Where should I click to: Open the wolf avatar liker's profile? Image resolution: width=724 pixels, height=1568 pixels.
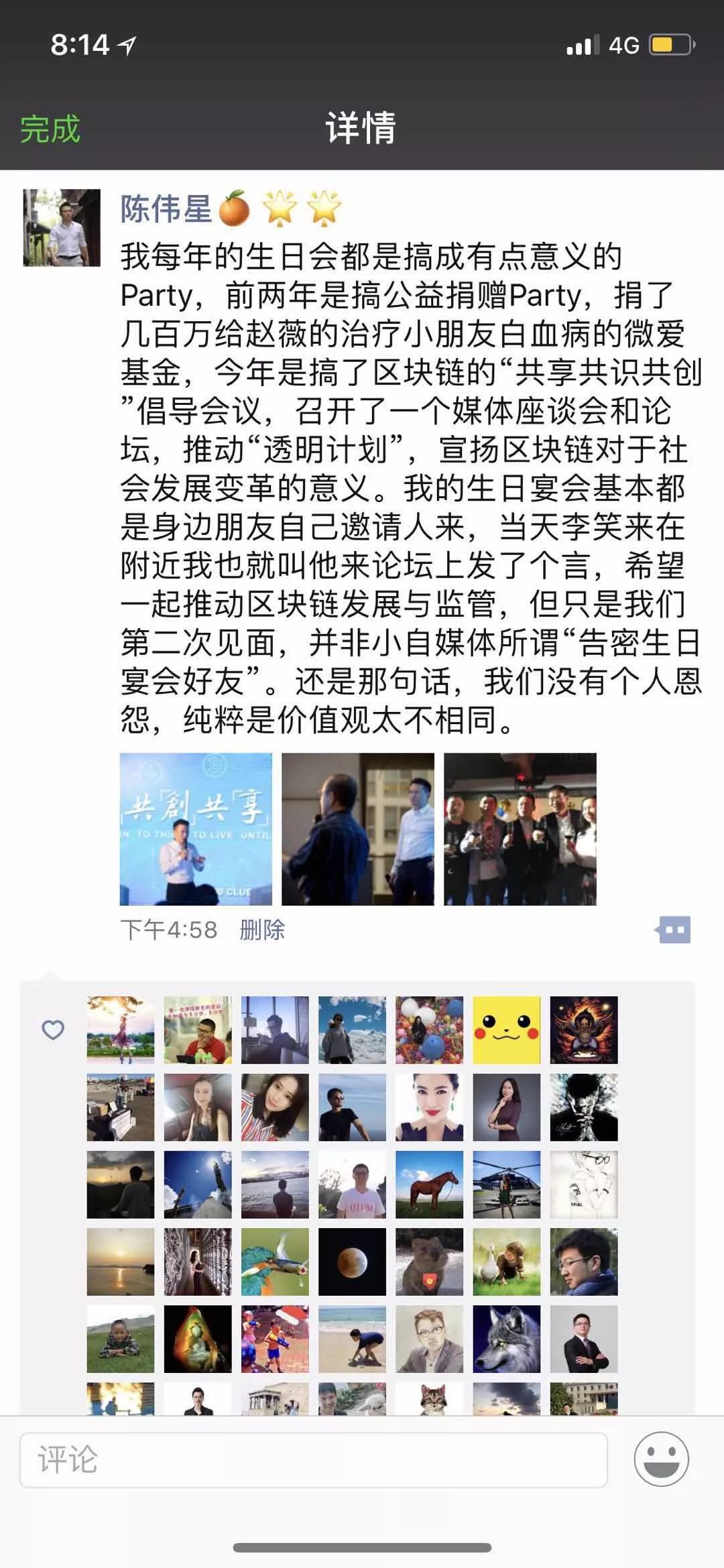pos(507,1339)
